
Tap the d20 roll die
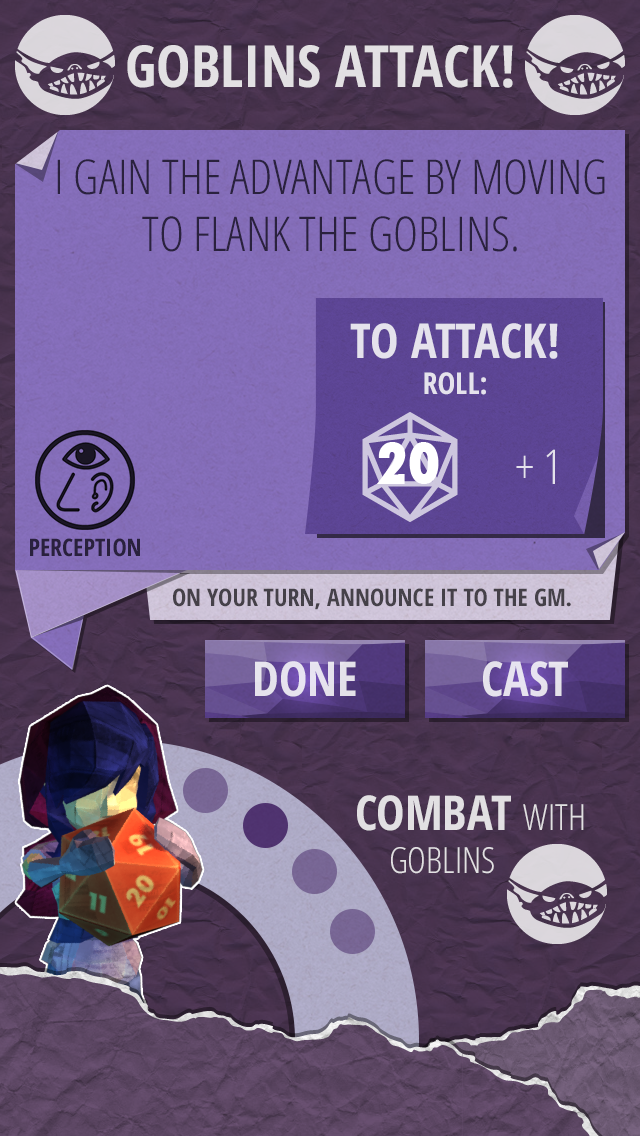point(410,467)
